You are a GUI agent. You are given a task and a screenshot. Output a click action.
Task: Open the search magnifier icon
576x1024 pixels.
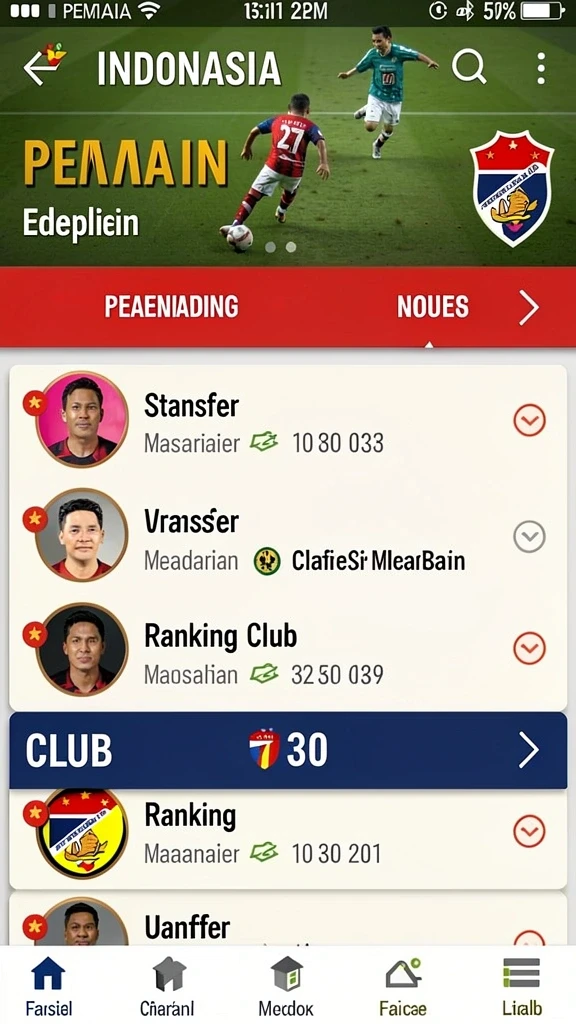(469, 66)
